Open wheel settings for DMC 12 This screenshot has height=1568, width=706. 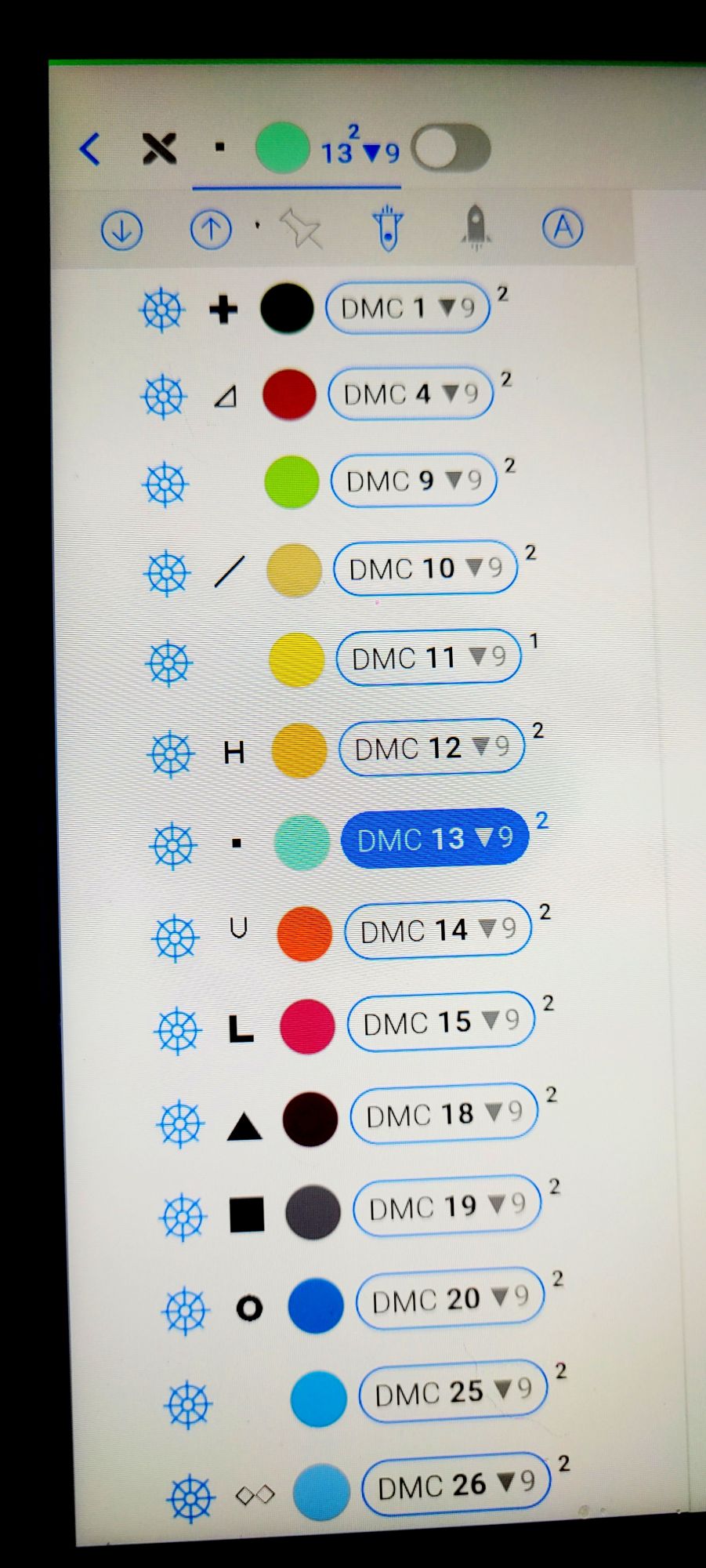(170, 753)
